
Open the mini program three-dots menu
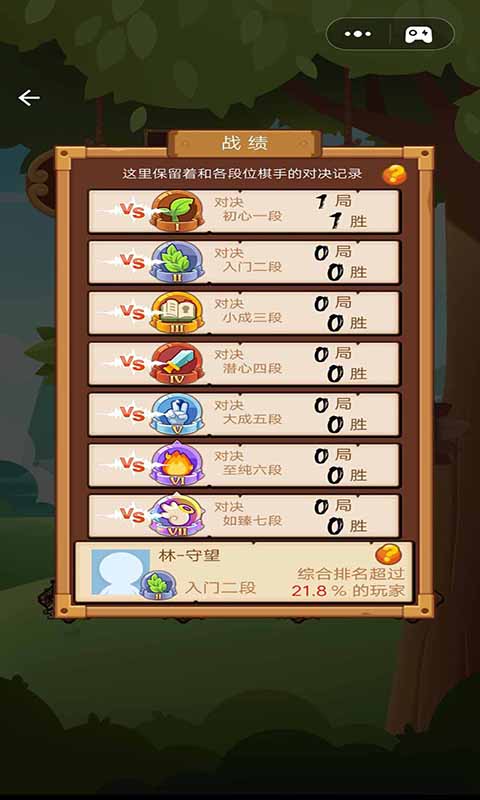coord(359,34)
